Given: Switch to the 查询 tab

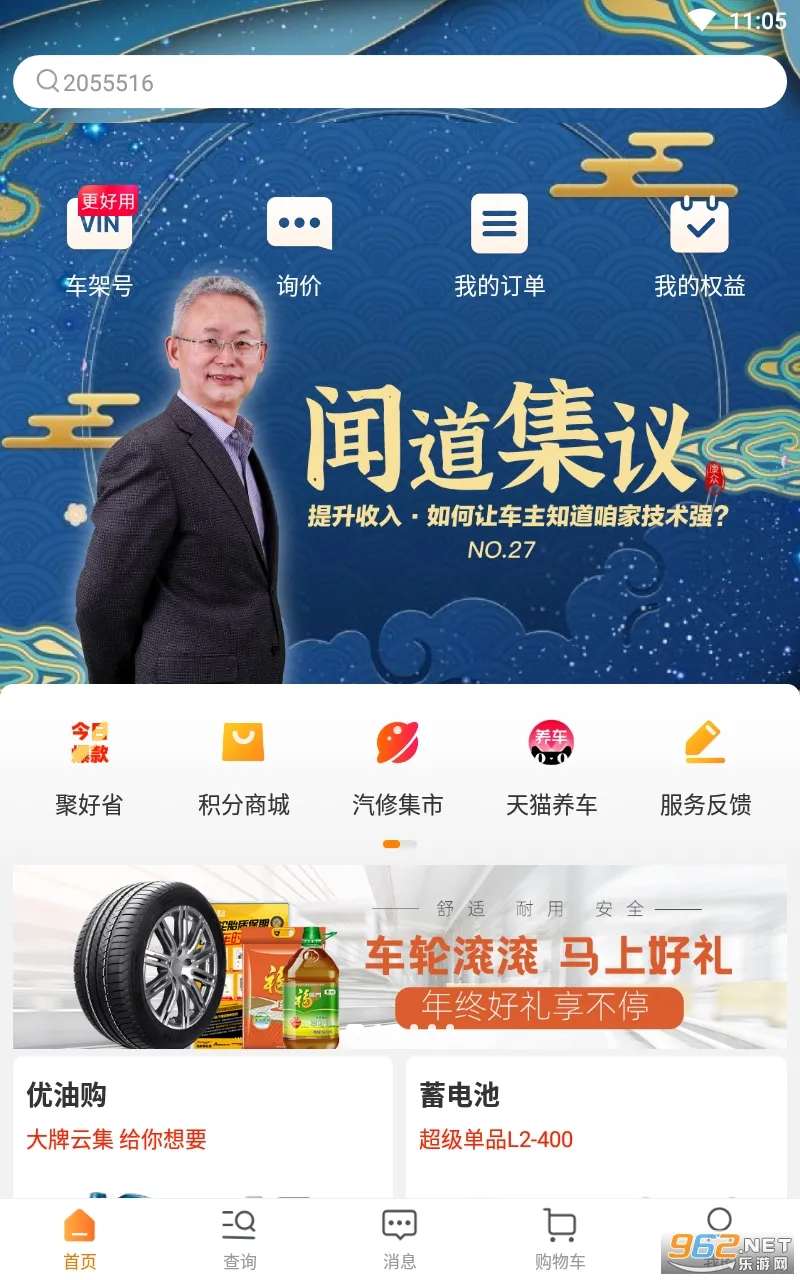Looking at the screenshot, I should (240, 1238).
